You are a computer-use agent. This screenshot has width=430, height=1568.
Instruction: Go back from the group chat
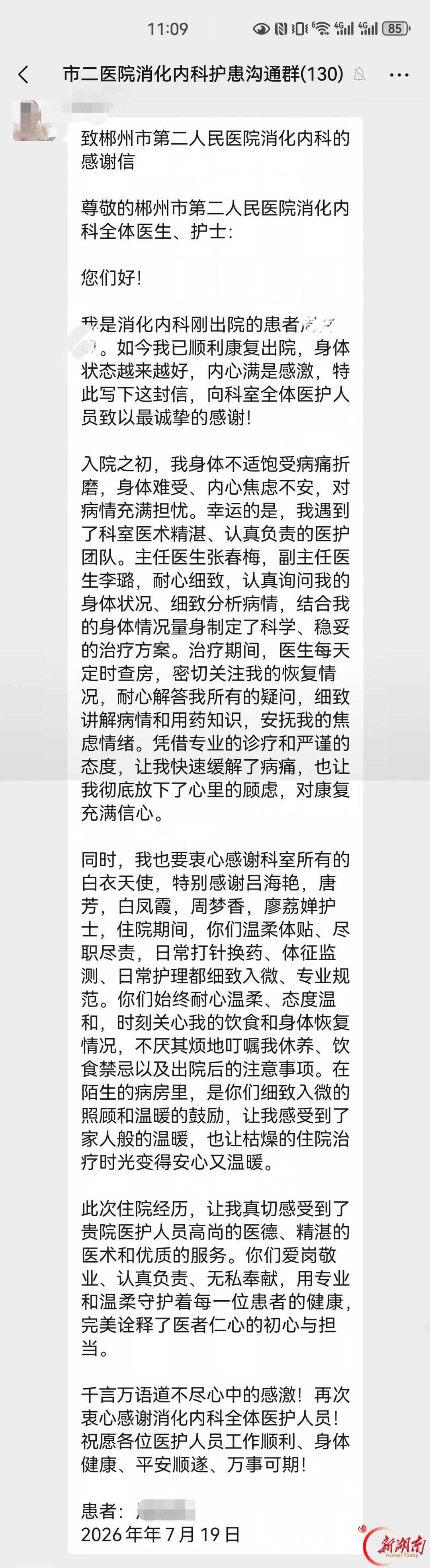point(24,75)
